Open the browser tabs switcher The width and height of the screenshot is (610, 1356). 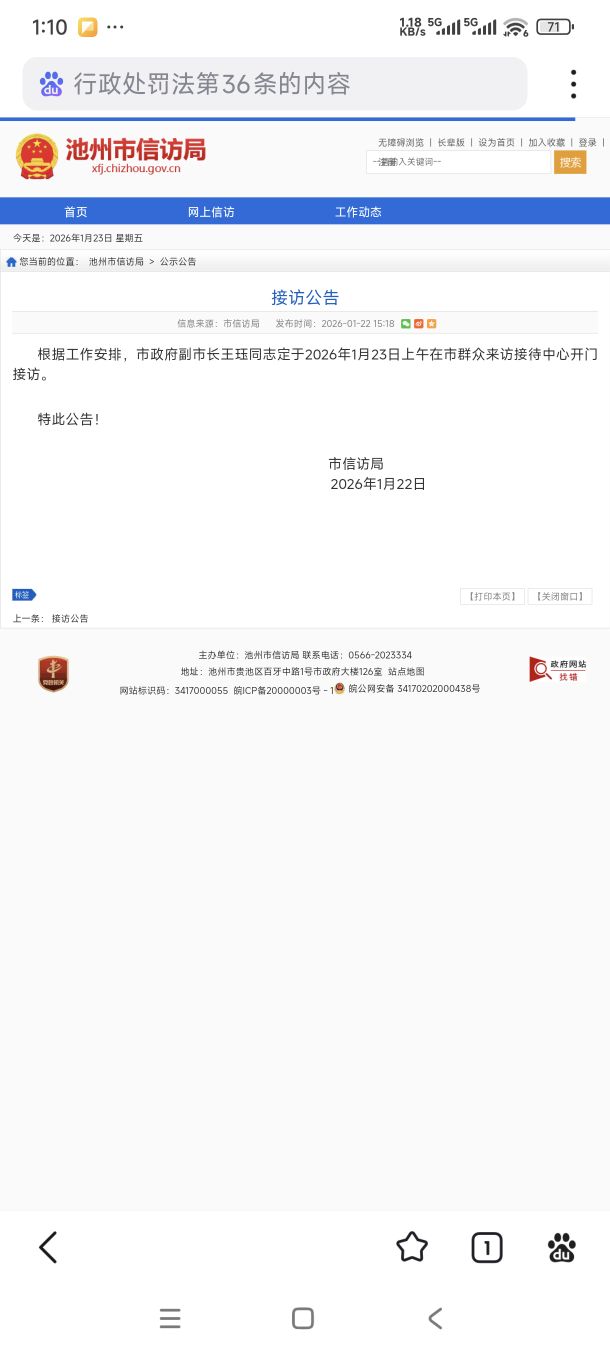[487, 1247]
